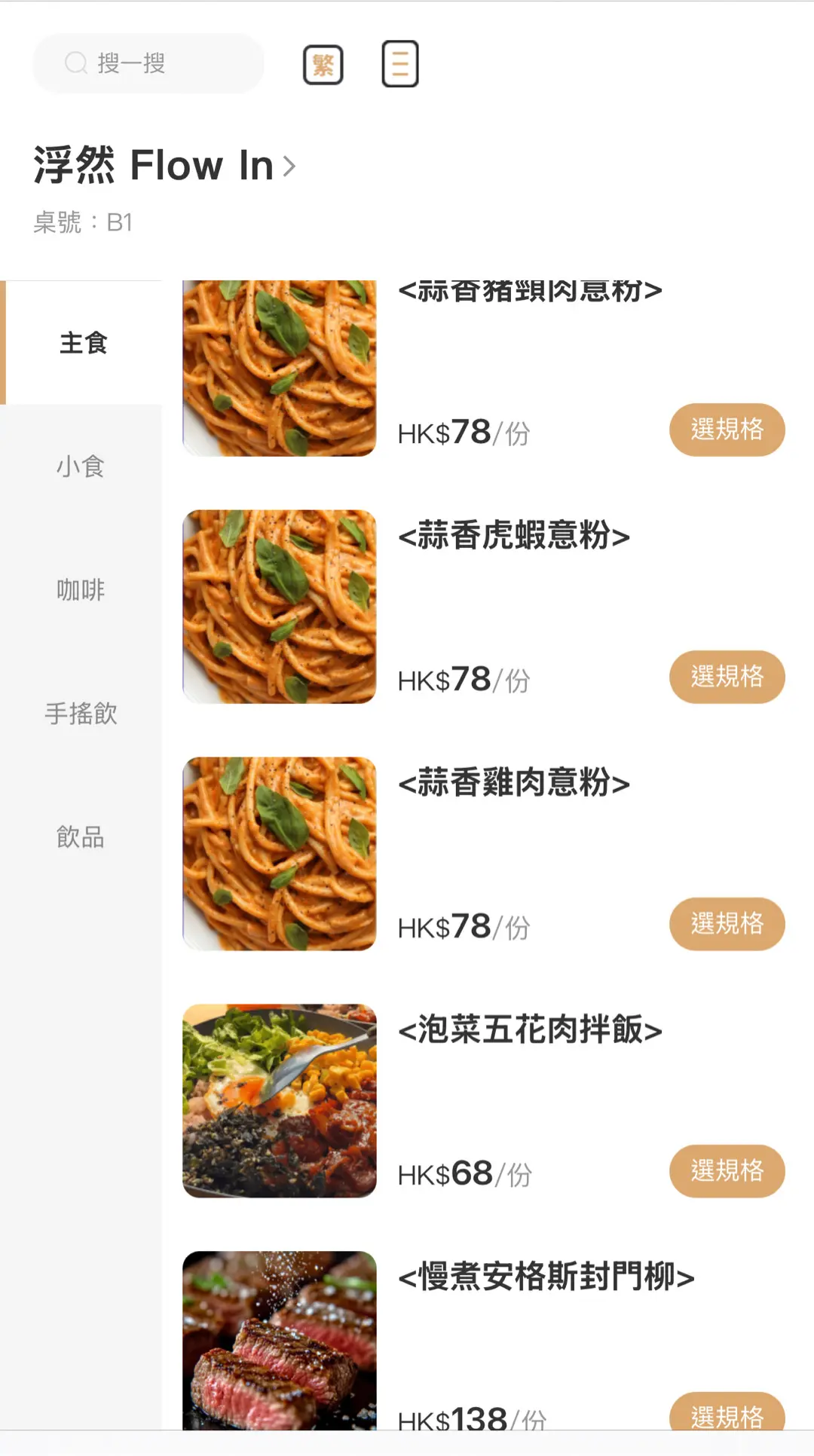Tap 選規格 for 蒜香虎蝦意粉
This screenshot has width=814, height=1456.
(727, 677)
